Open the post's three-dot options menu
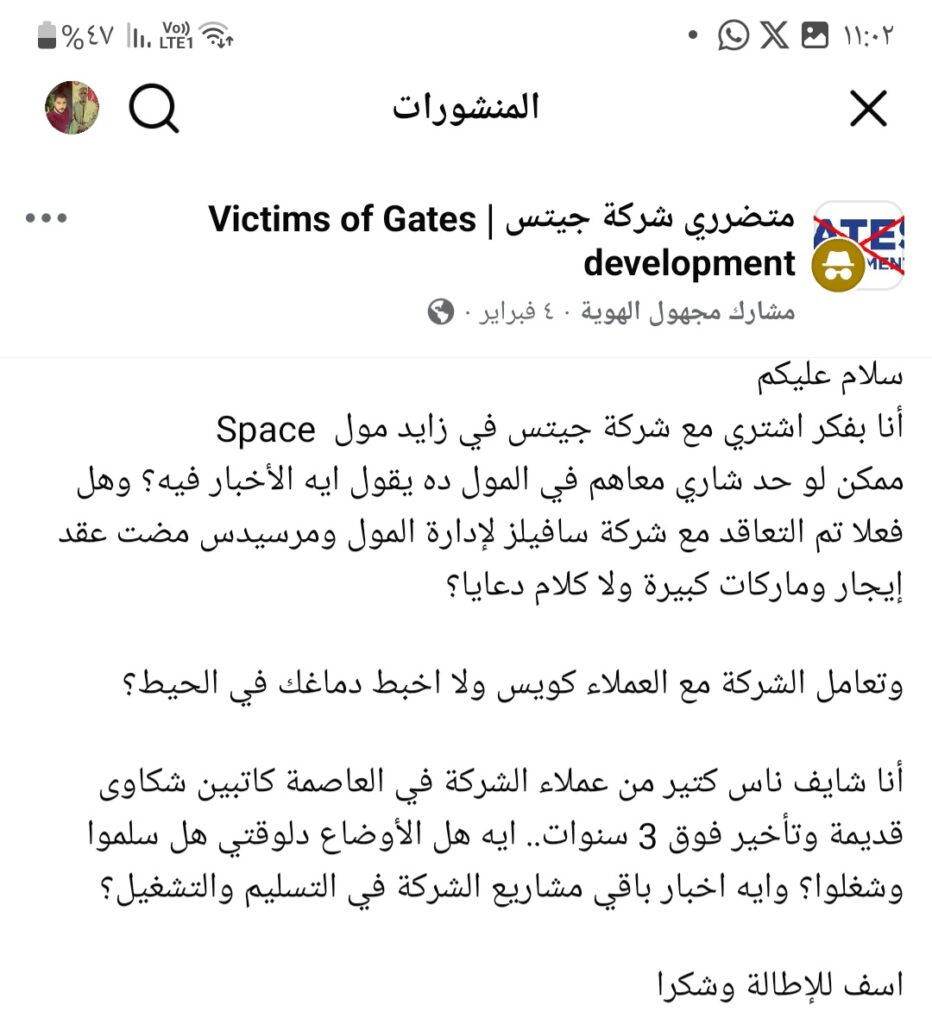 tap(46, 219)
